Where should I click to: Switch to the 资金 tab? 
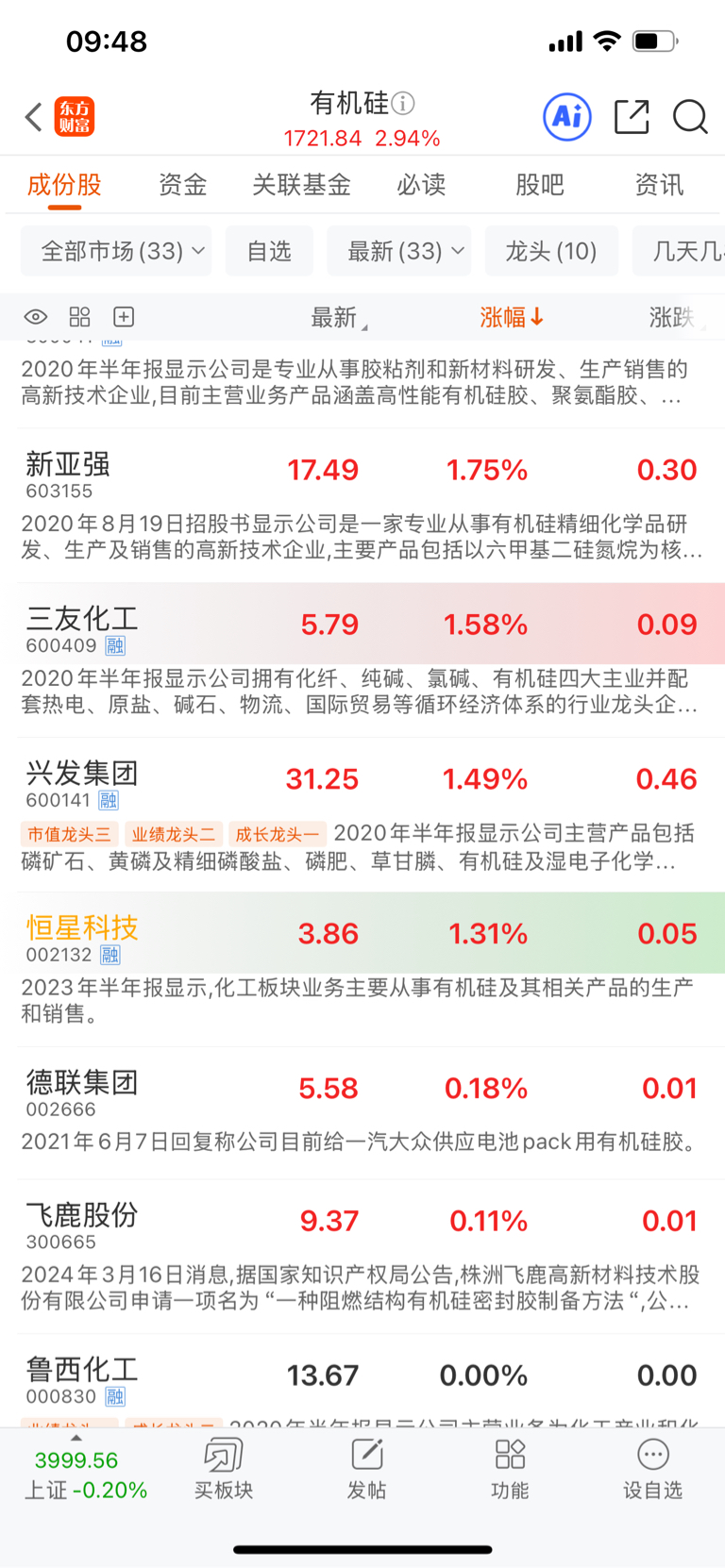(x=182, y=185)
